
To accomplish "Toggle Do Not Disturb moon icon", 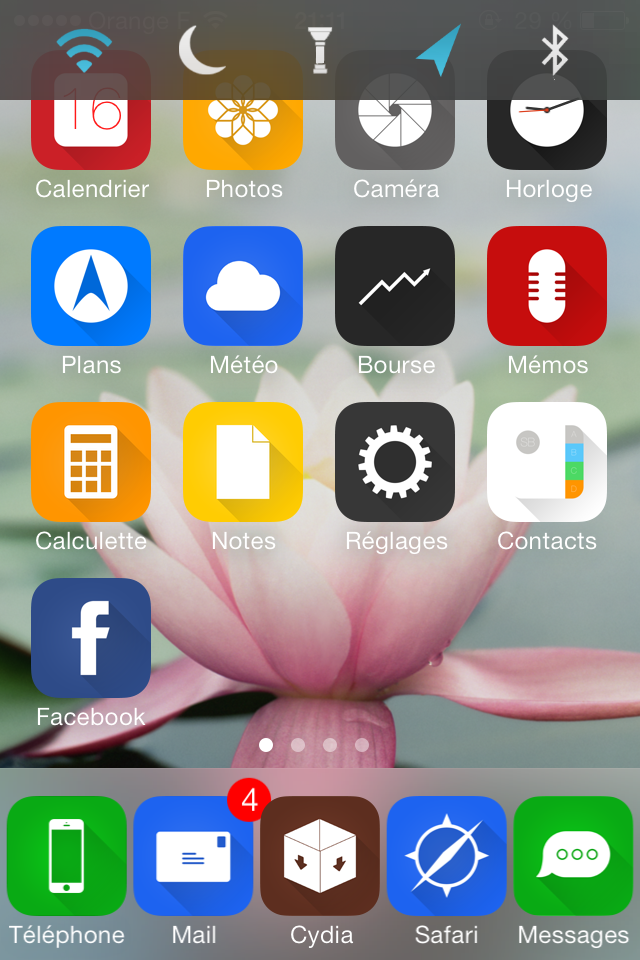I will click(201, 50).
